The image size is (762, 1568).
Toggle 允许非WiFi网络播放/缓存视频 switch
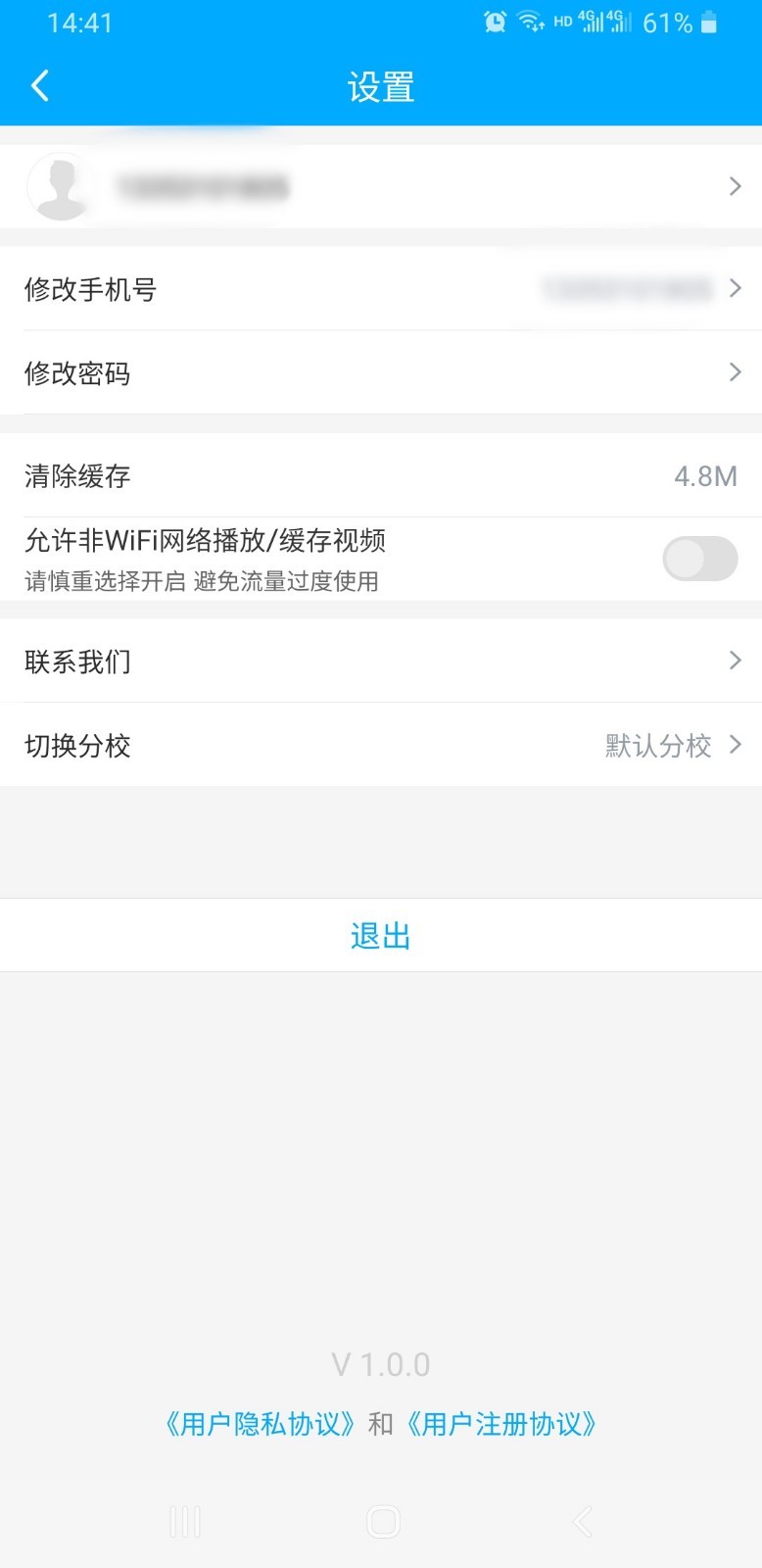699,559
